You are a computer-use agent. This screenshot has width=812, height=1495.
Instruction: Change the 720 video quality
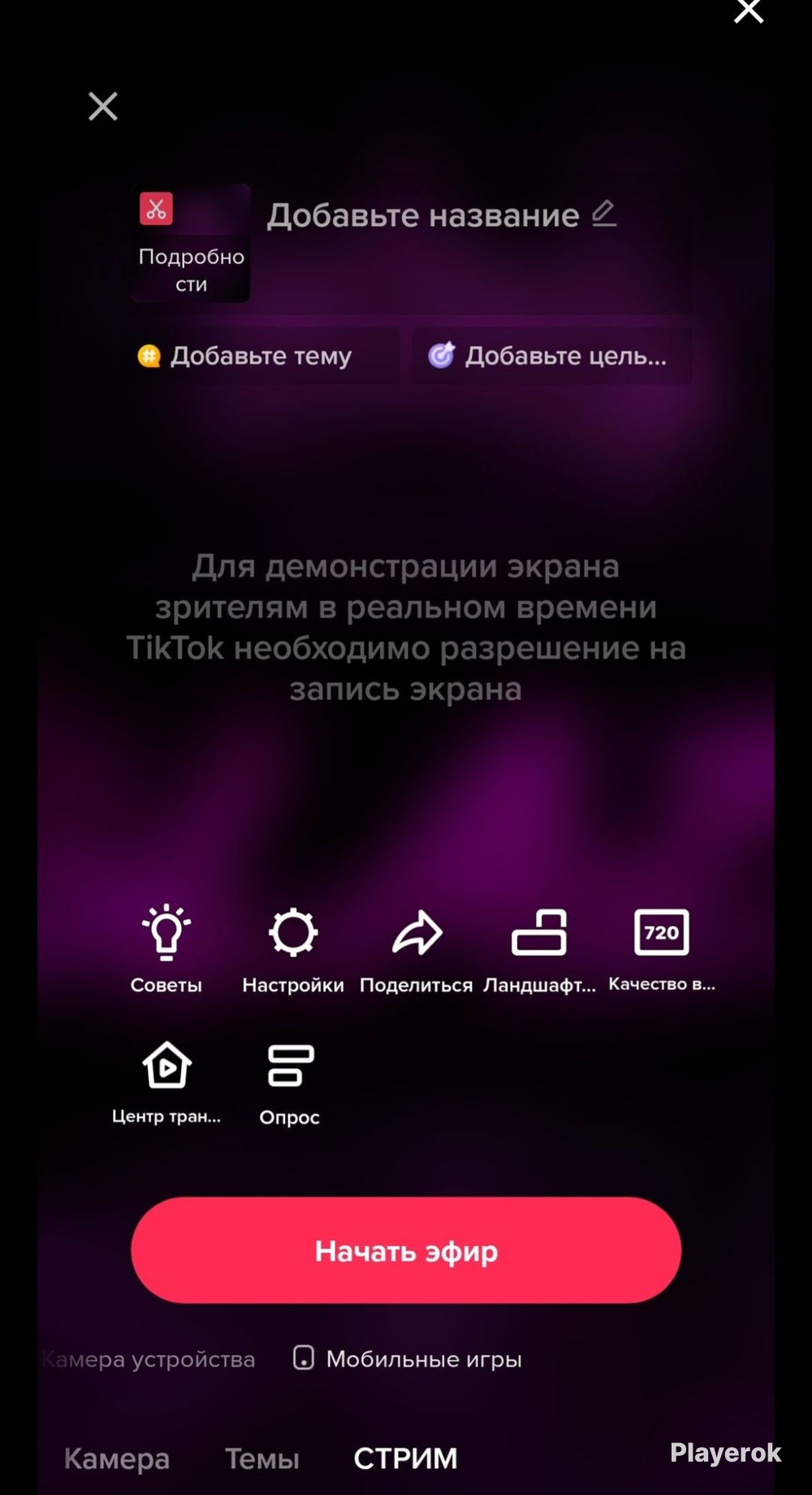[x=662, y=950]
